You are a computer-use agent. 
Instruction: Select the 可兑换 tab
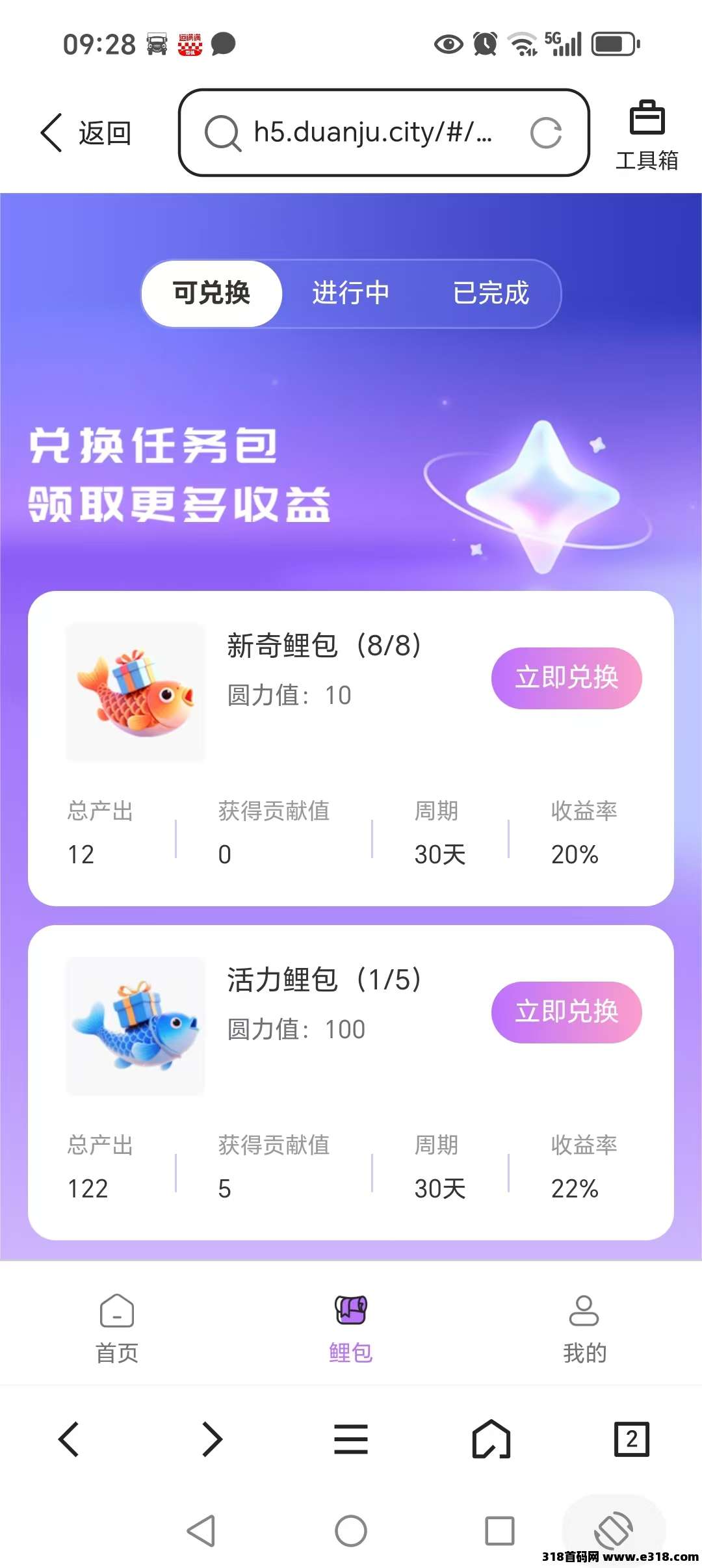pos(212,293)
